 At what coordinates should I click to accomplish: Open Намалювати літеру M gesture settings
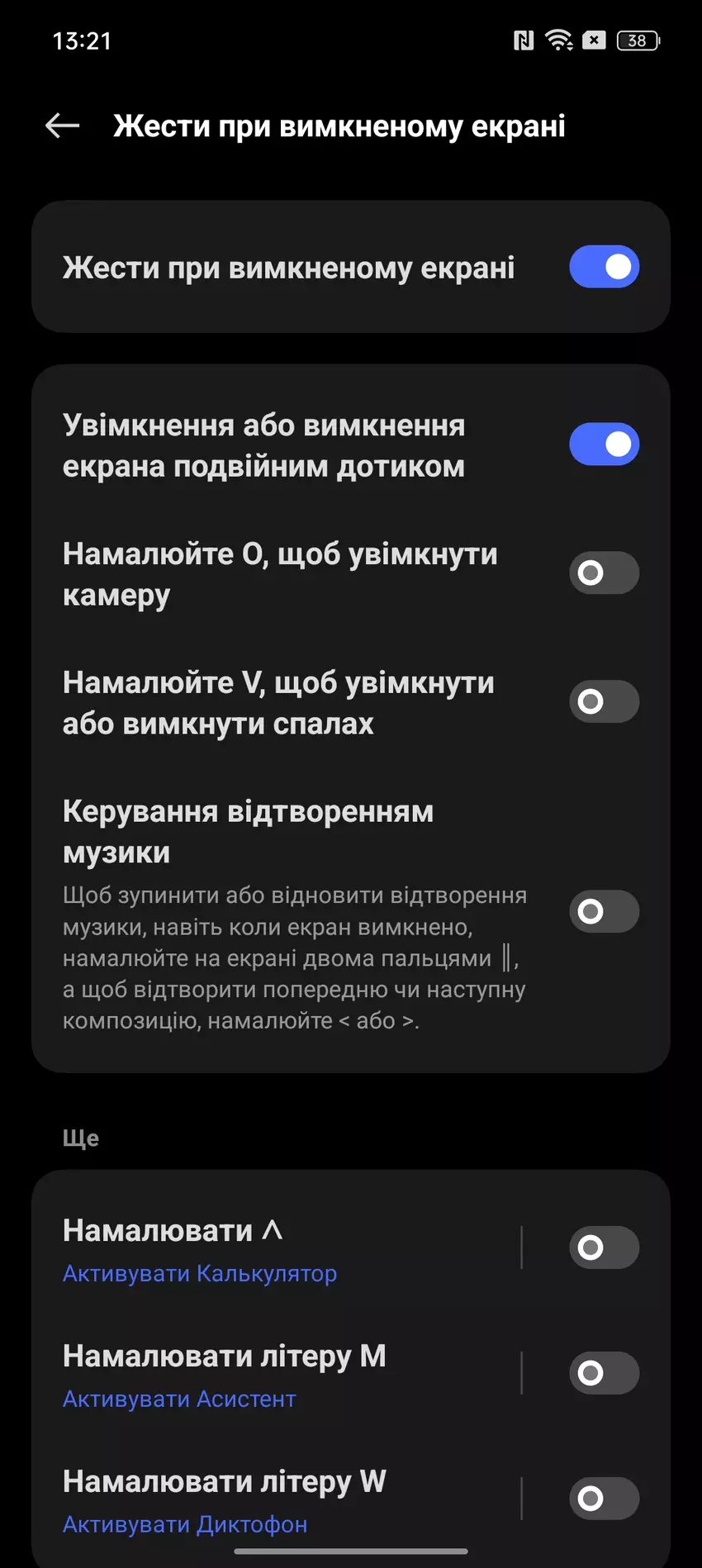[x=273, y=1375]
